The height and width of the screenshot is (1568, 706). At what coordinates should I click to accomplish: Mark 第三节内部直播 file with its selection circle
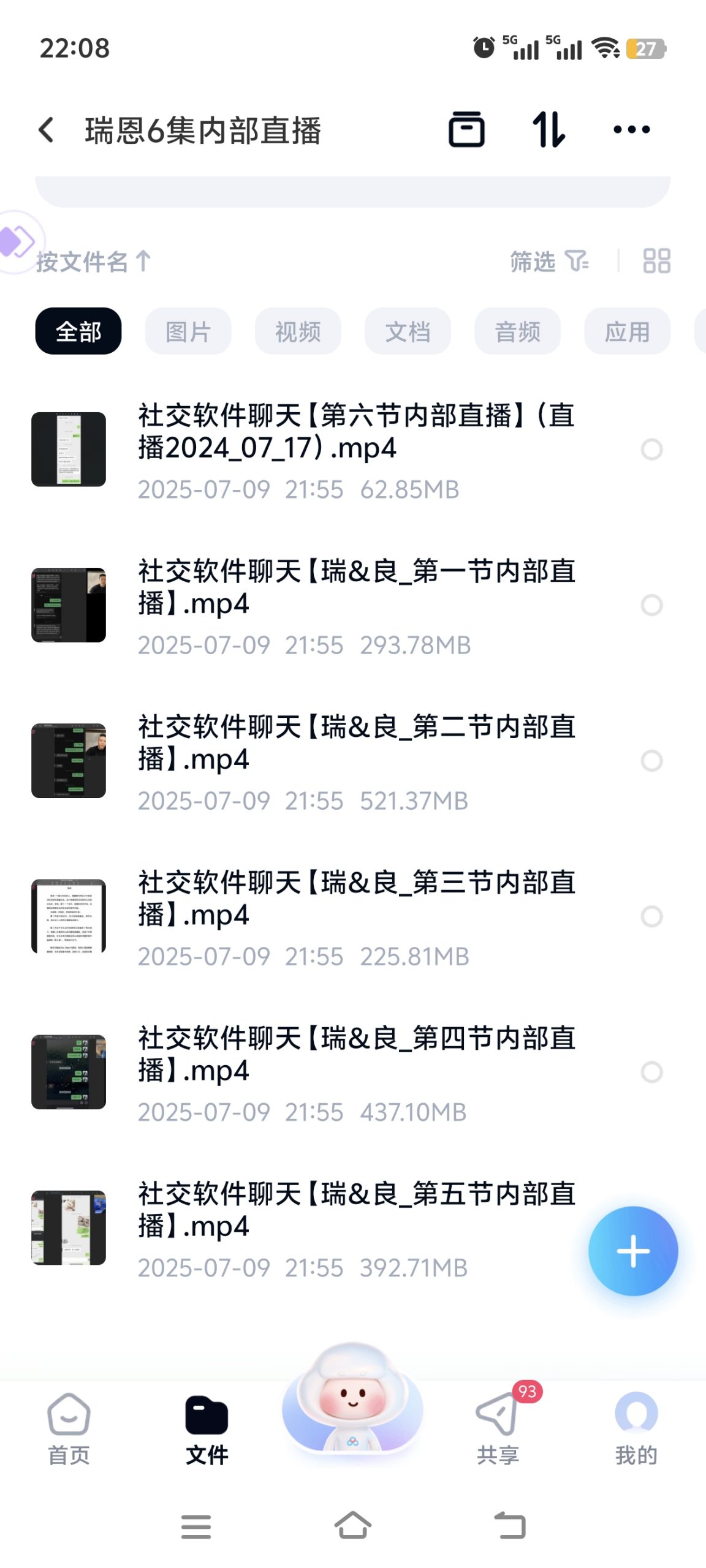click(651, 916)
